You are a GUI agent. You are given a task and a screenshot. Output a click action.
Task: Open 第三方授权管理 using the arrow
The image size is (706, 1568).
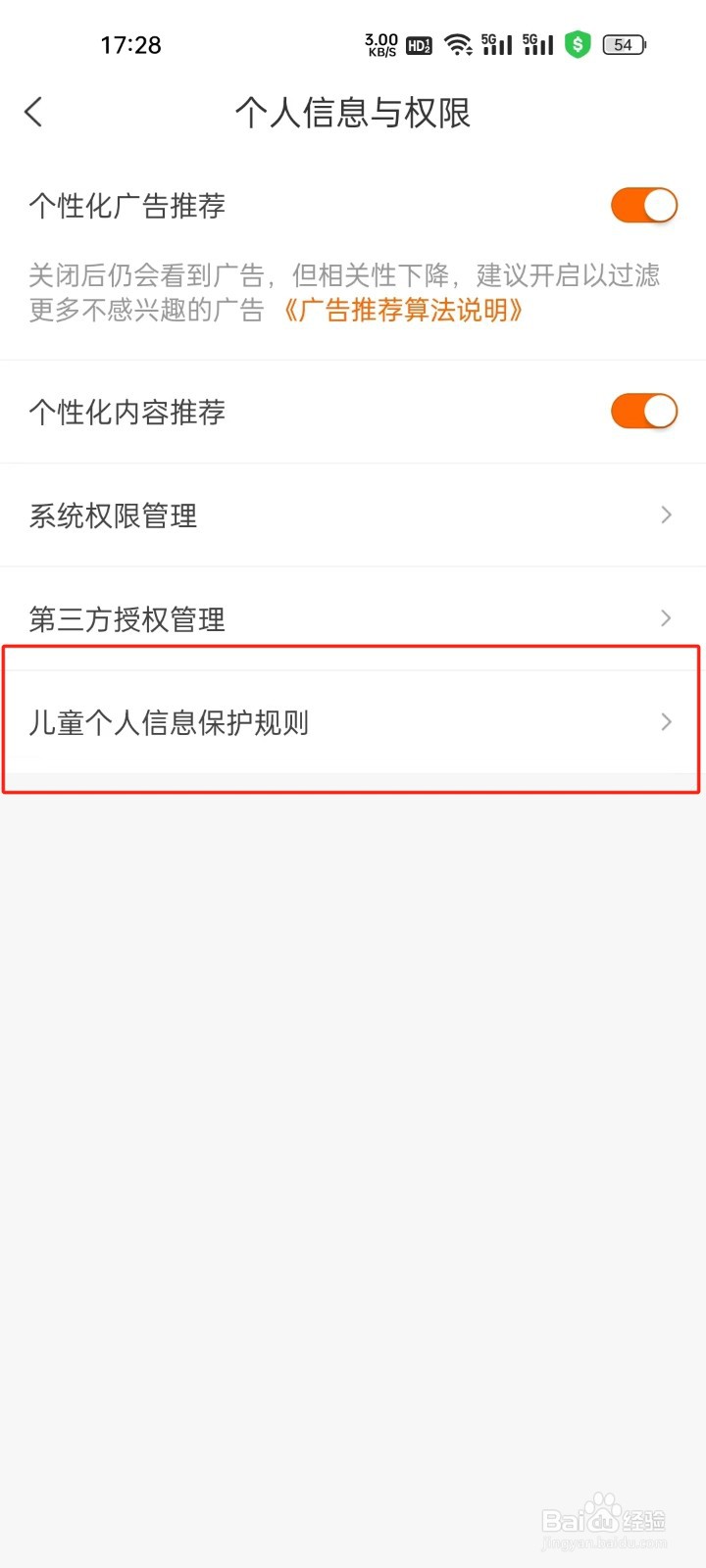click(666, 618)
